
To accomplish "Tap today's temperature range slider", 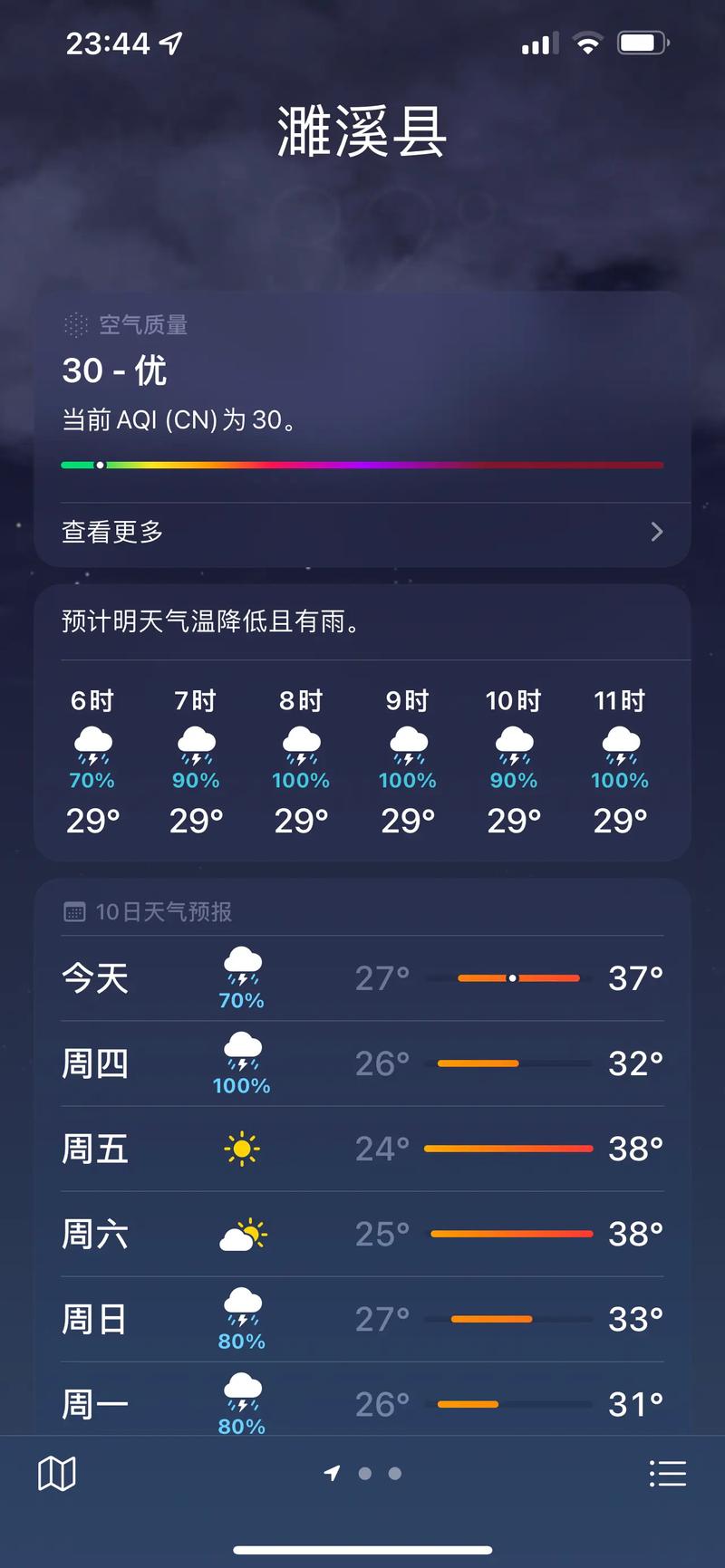I will tap(512, 978).
